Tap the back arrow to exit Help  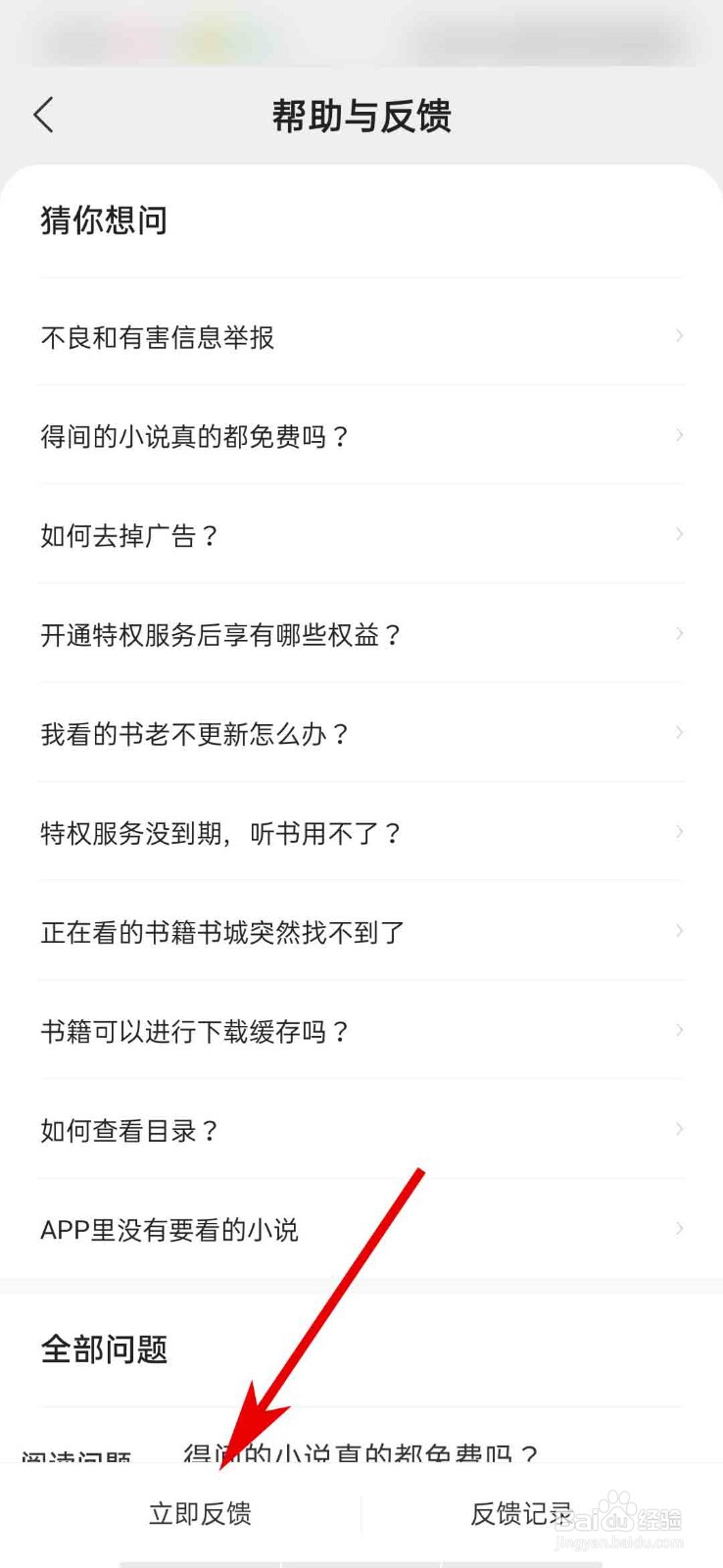(43, 115)
